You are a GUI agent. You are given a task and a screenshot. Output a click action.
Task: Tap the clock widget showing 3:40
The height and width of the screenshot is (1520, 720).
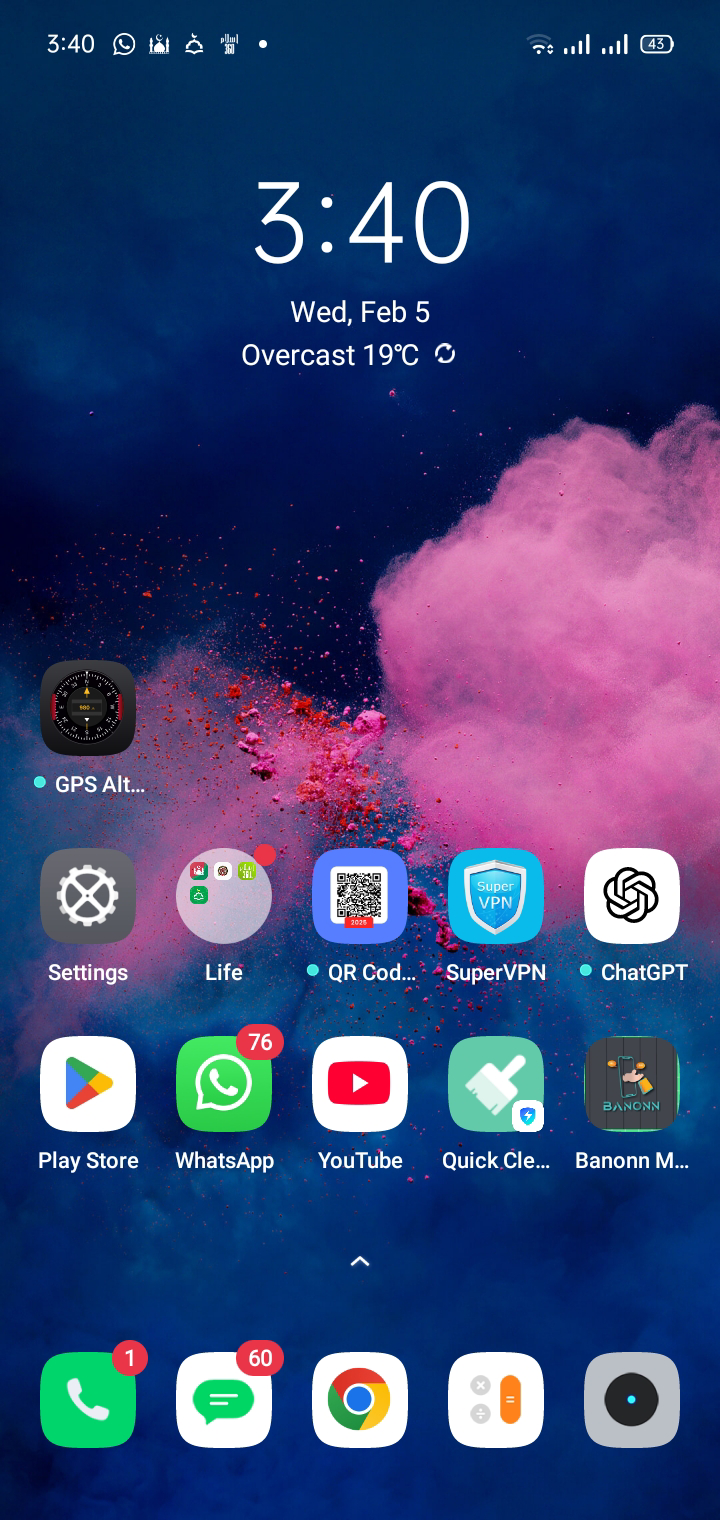click(361, 224)
